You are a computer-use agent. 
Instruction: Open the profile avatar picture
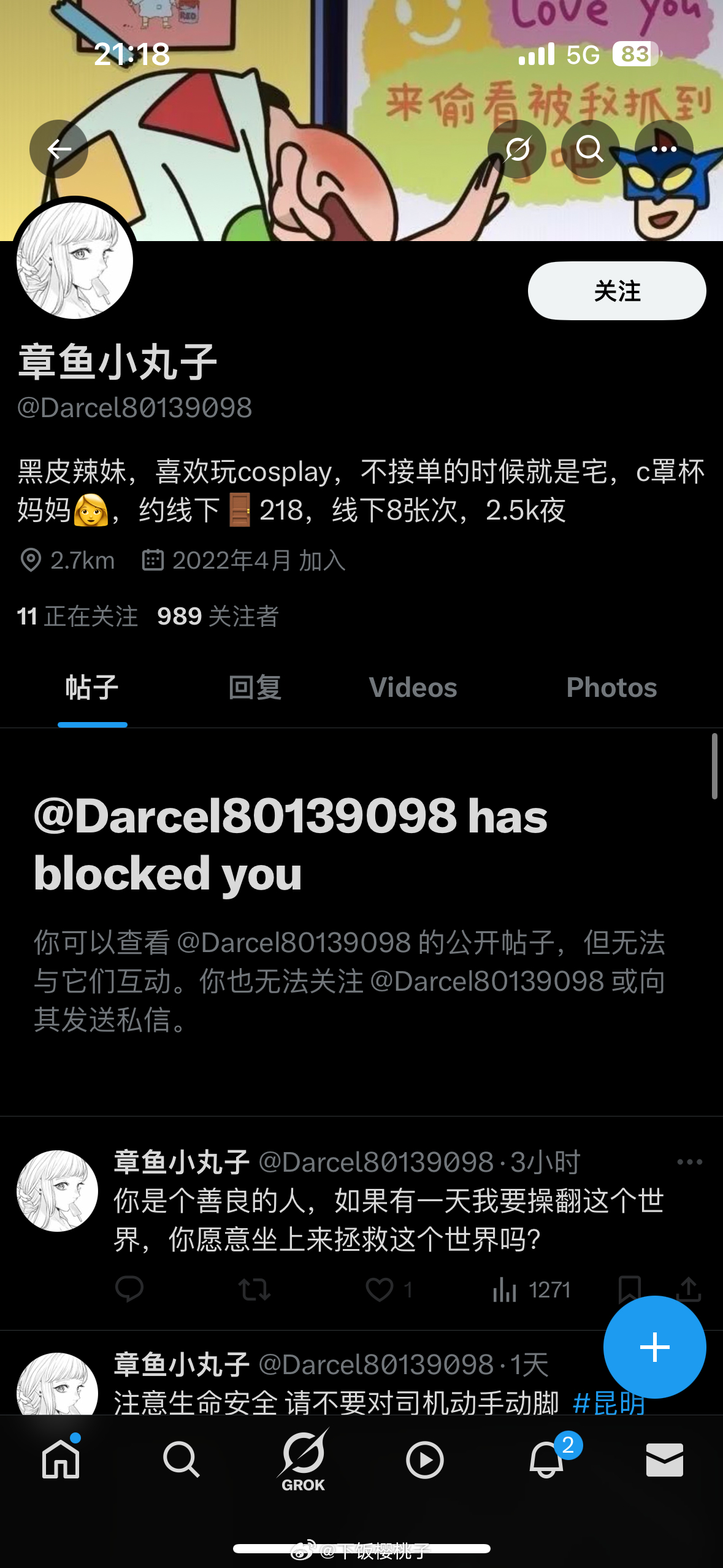pos(75,261)
